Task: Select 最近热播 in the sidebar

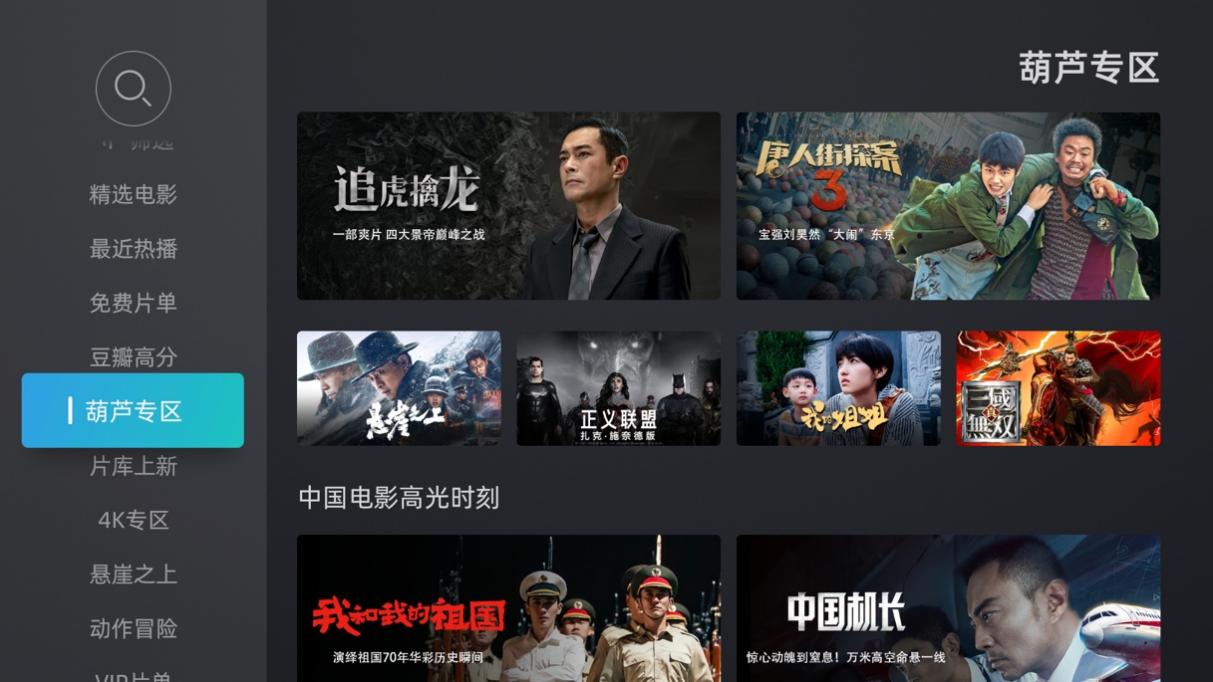Action: (x=133, y=249)
